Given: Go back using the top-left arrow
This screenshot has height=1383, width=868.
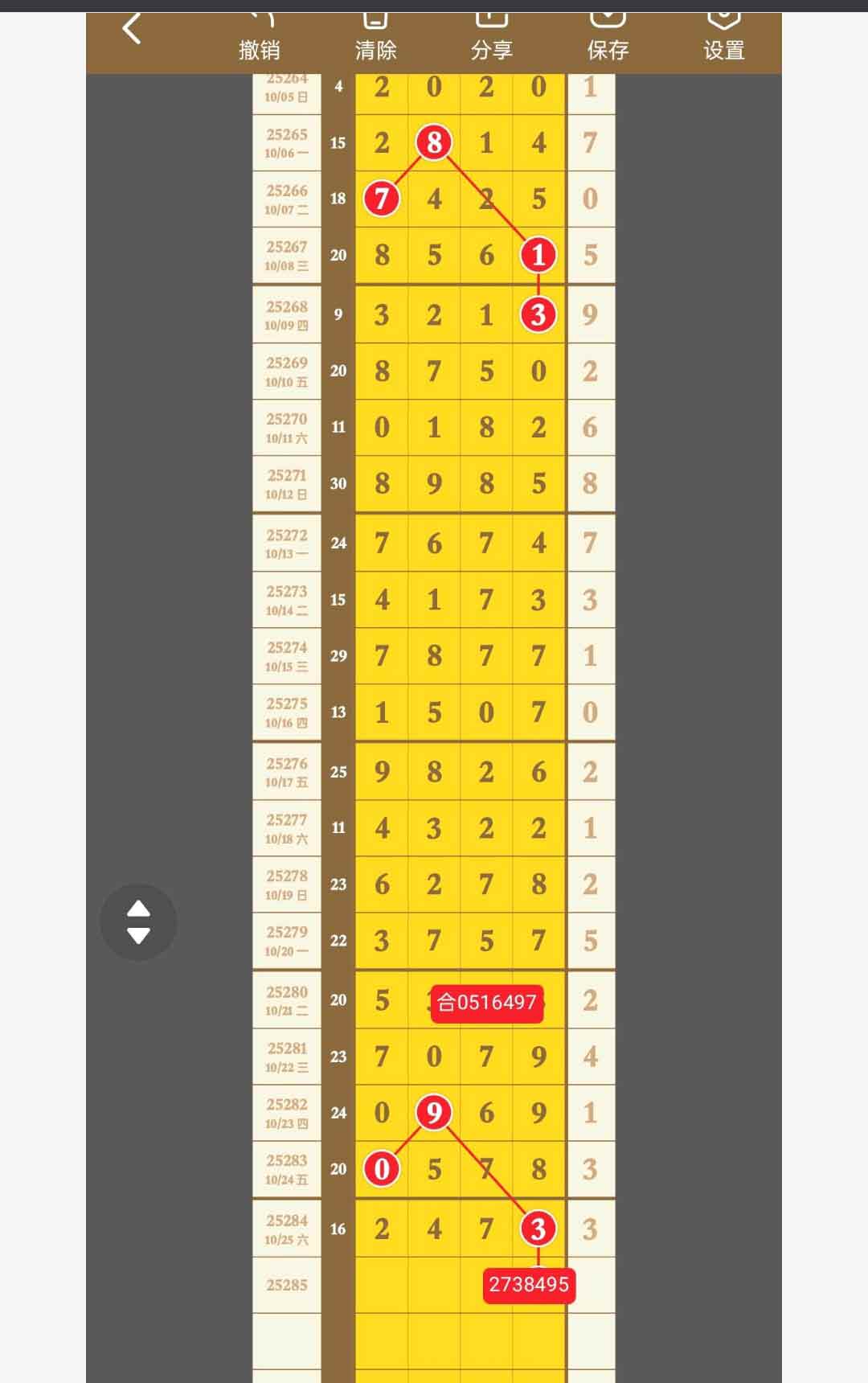Looking at the screenshot, I should (x=133, y=31).
